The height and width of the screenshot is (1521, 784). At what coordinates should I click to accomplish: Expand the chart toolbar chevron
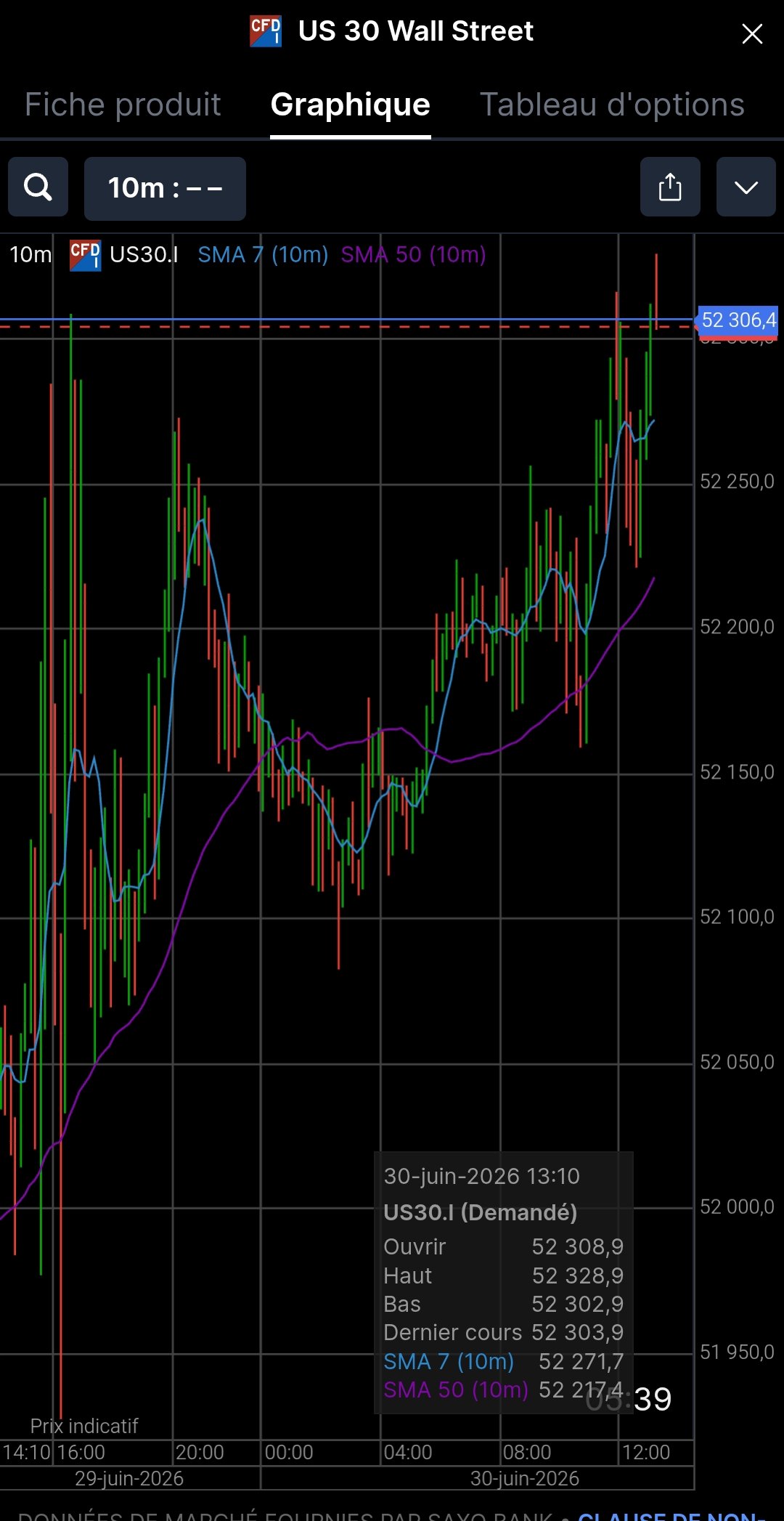[x=746, y=187]
